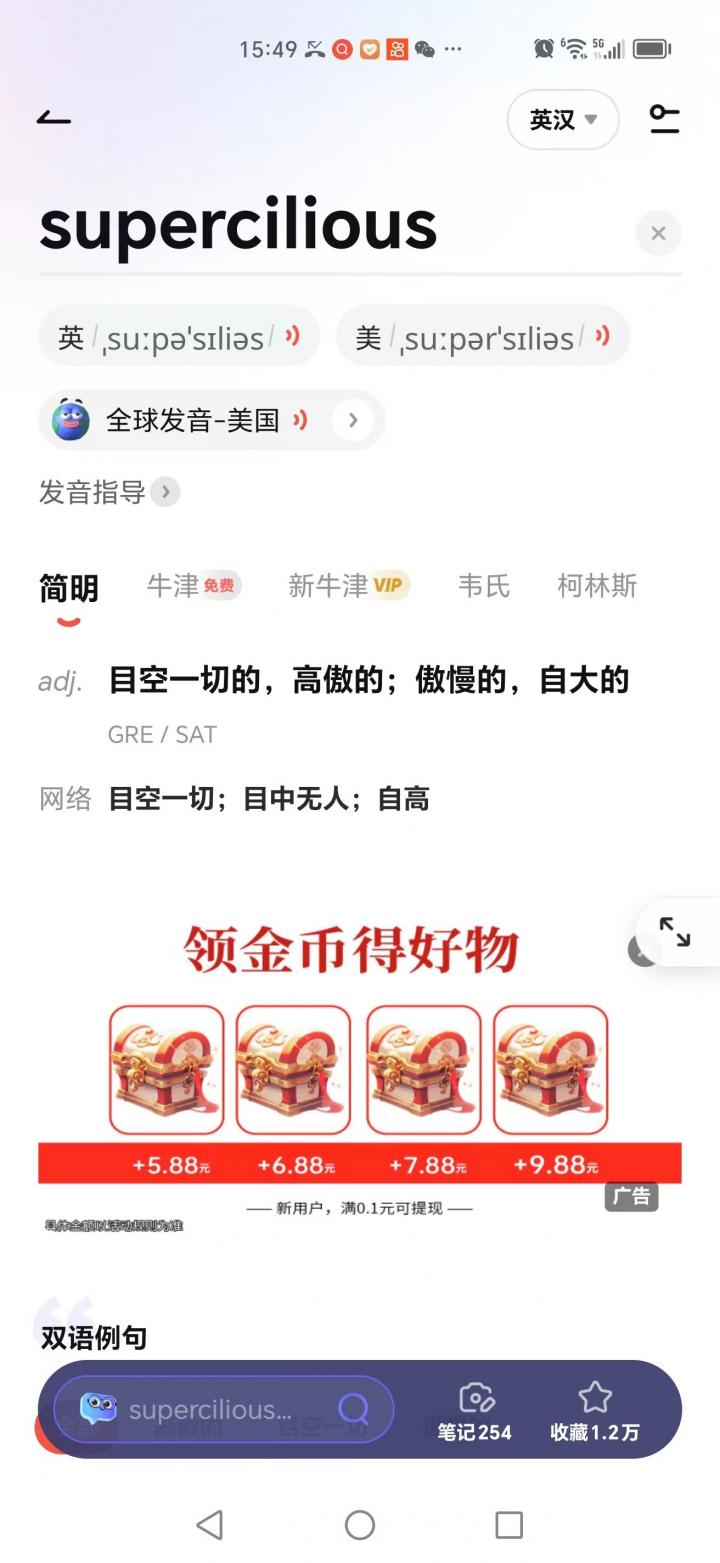Switch to the 韦氏 tab
720x1563 pixels.
tap(484, 585)
